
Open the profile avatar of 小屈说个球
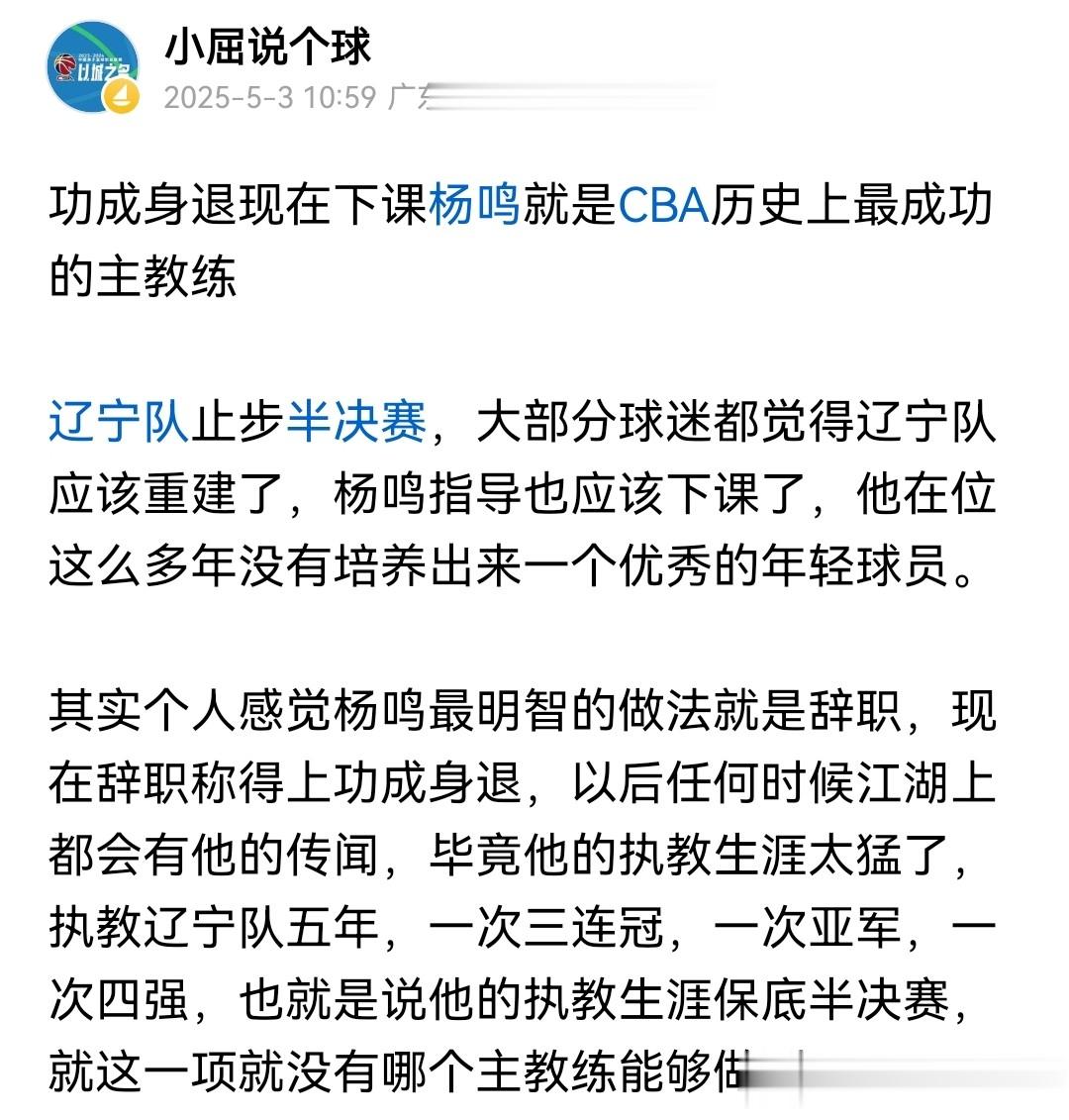click(93, 67)
